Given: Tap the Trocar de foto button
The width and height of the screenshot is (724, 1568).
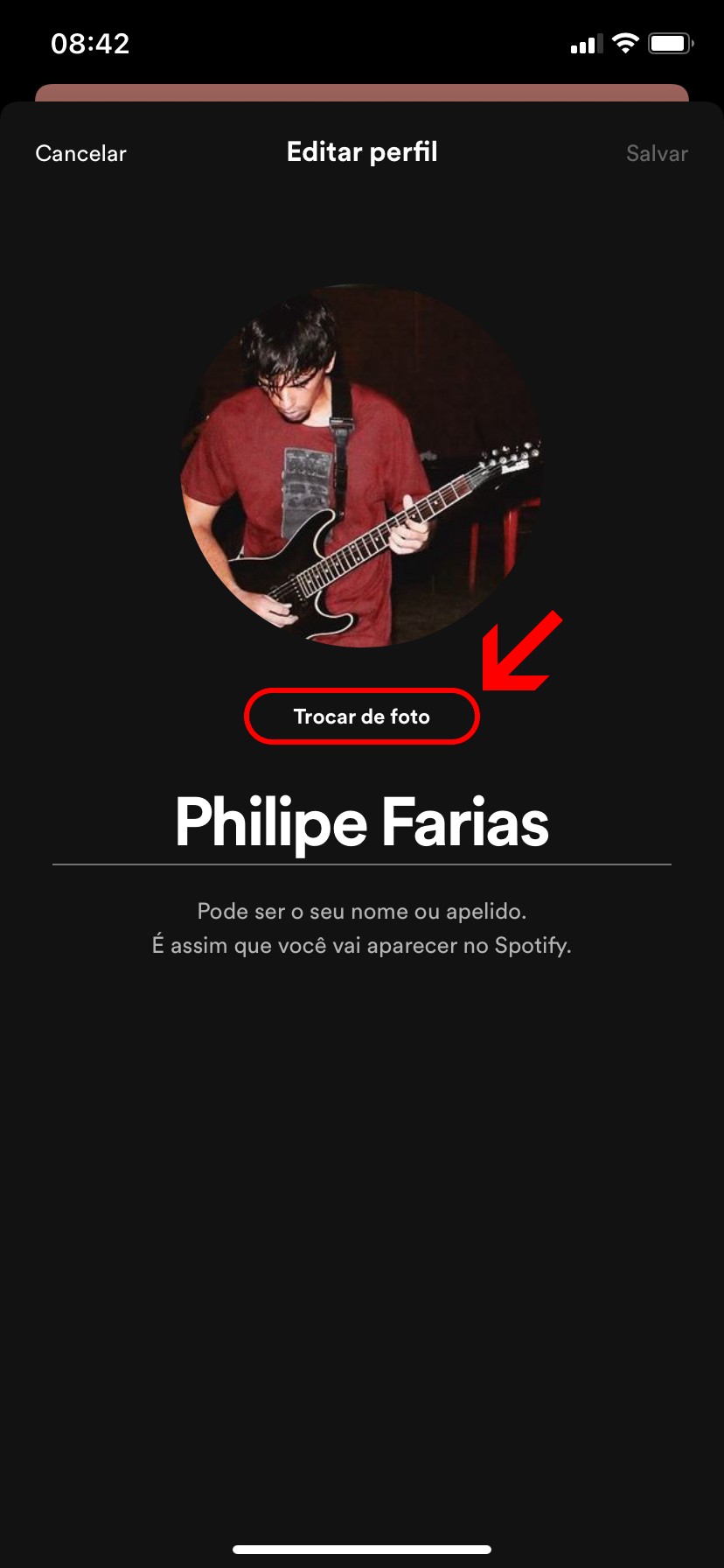Looking at the screenshot, I should click(361, 717).
